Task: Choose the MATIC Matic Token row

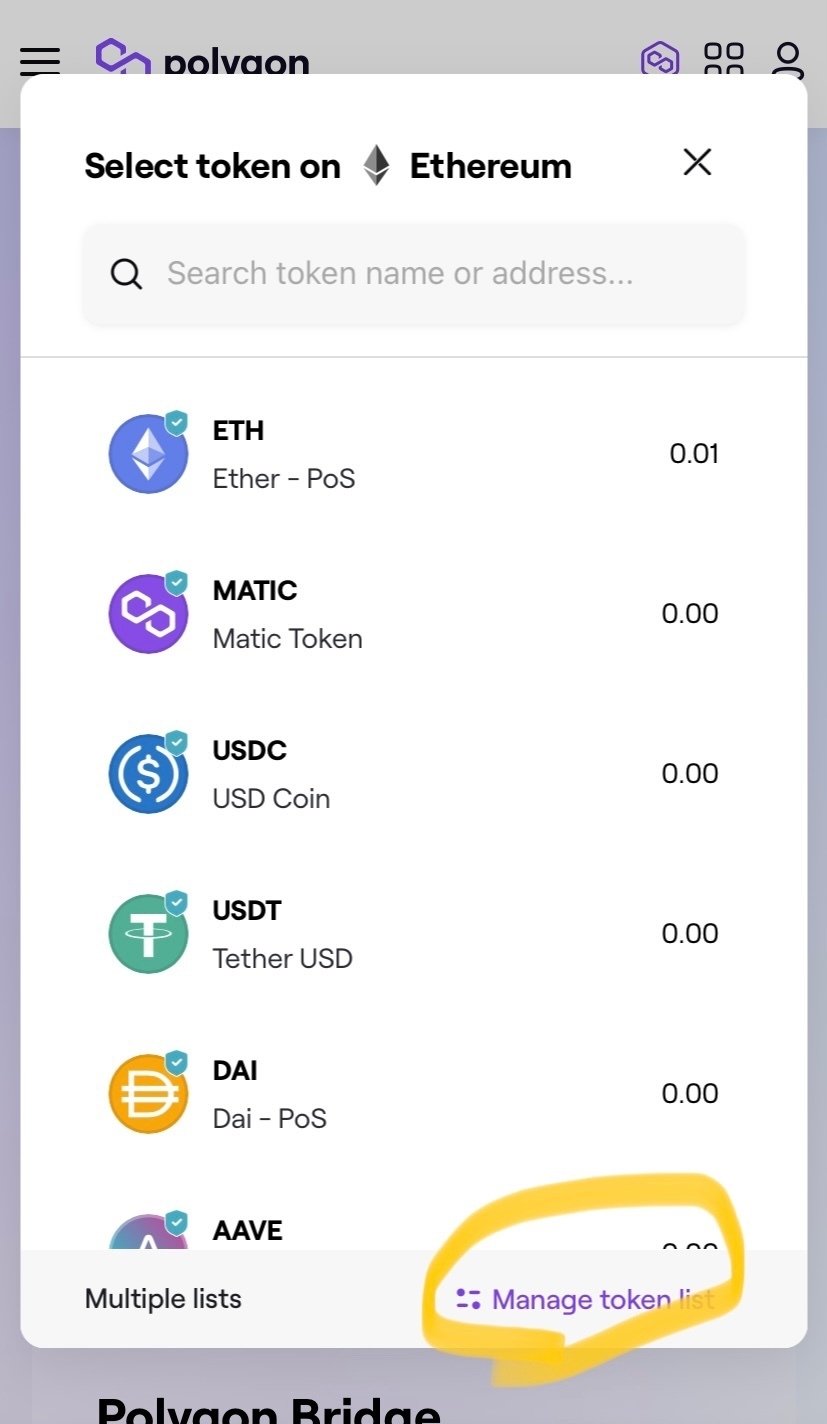Action: (412, 614)
